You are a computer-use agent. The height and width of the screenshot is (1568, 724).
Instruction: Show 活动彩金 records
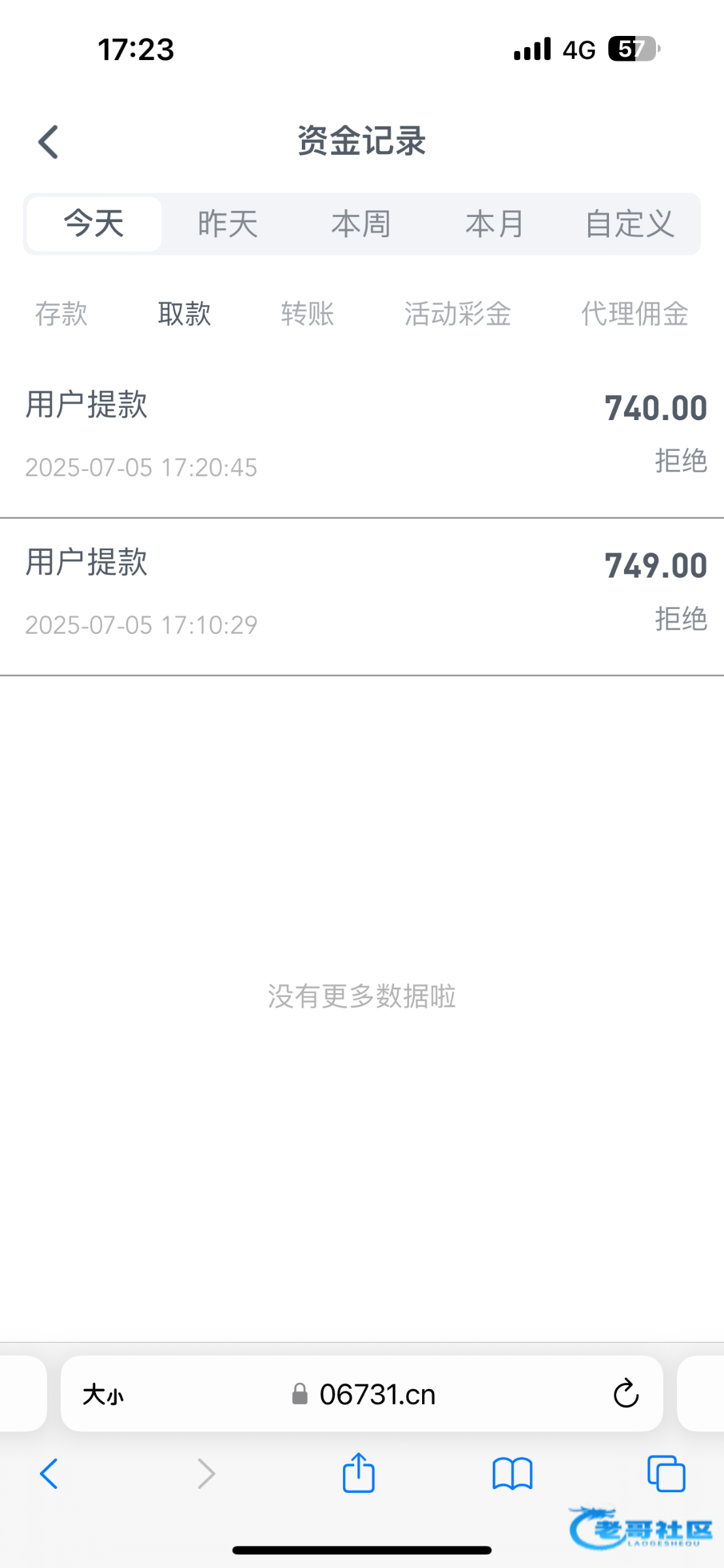[x=457, y=314]
